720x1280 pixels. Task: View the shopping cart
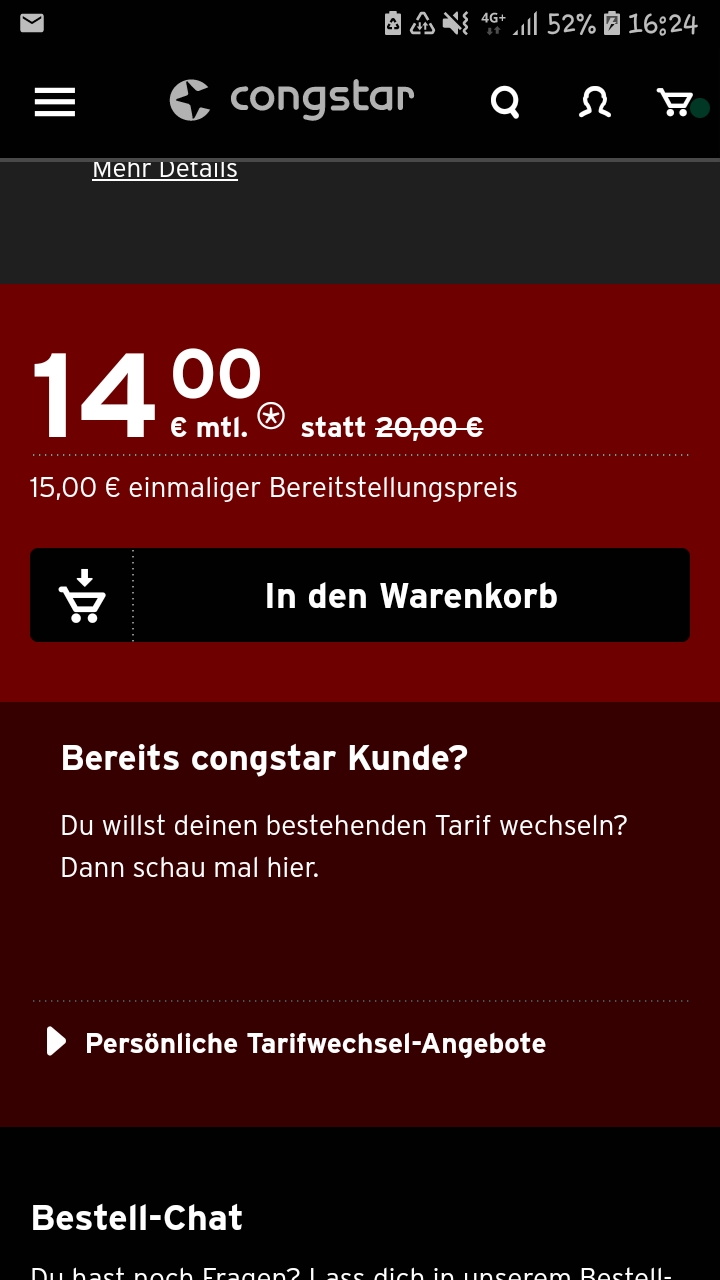tap(677, 102)
